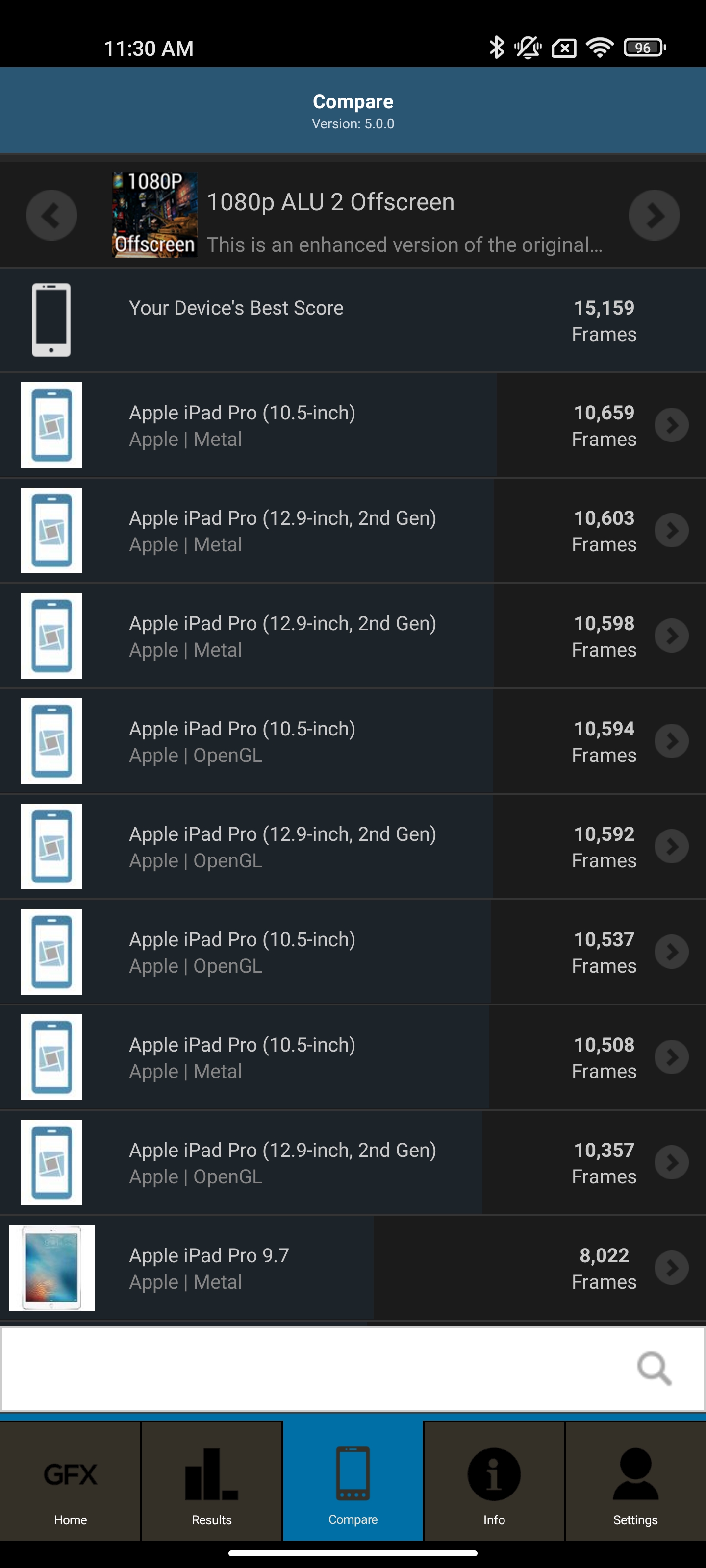
Task: Switch to the Results tab
Action: pyautogui.click(x=211, y=1483)
